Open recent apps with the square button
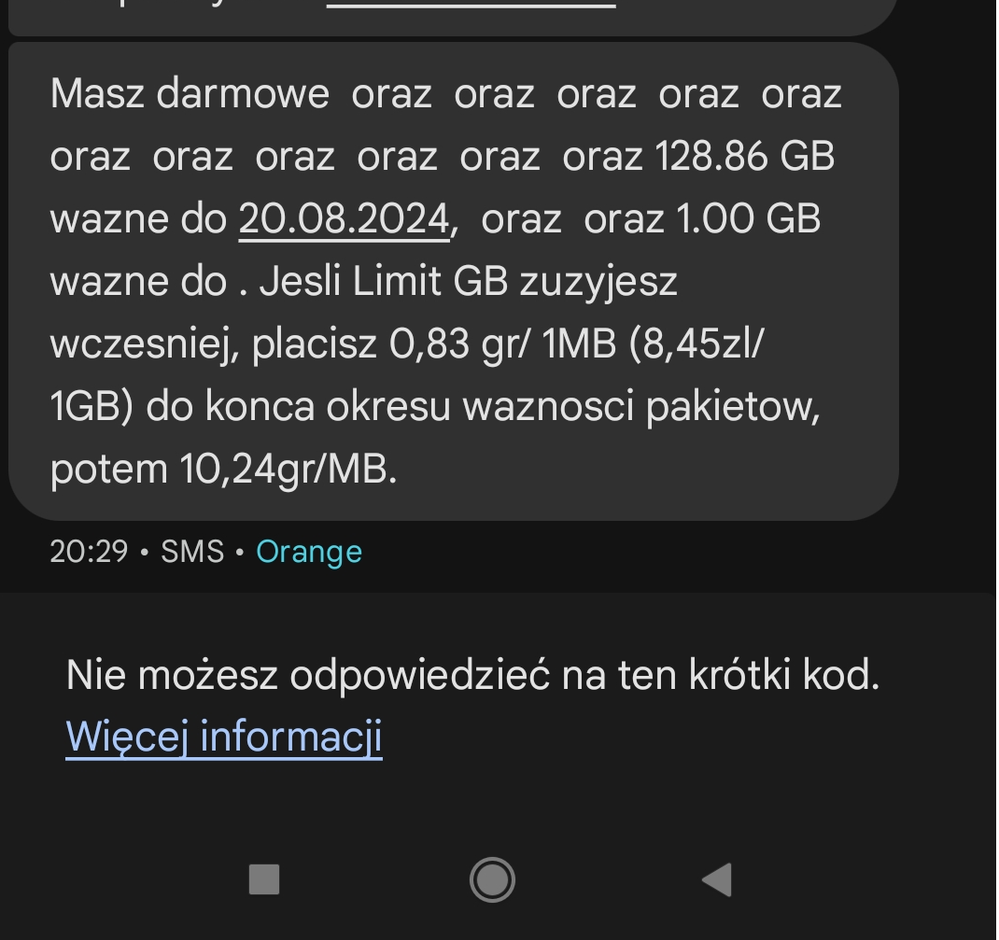 [x=264, y=879]
